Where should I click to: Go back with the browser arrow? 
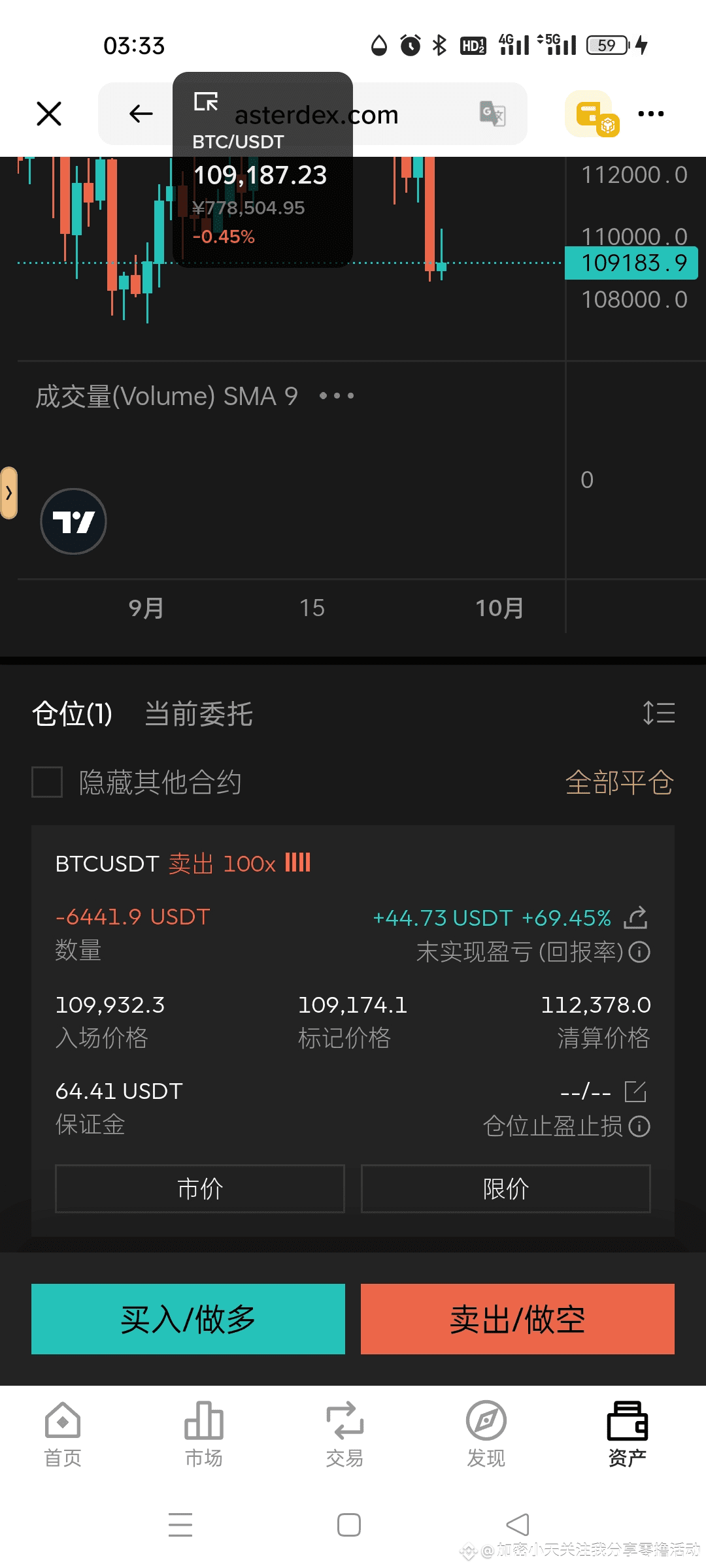click(141, 114)
